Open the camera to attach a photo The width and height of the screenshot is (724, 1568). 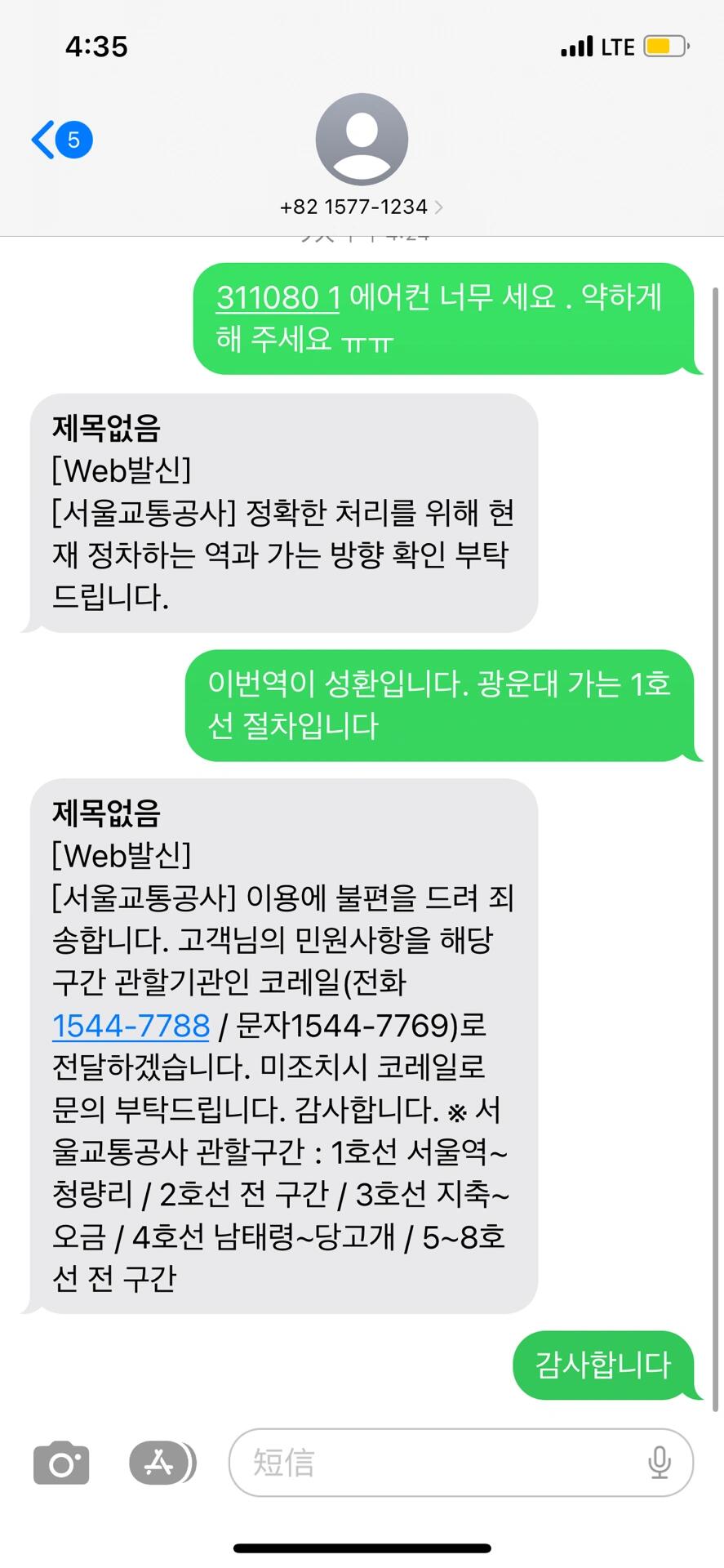click(x=61, y=1463)
